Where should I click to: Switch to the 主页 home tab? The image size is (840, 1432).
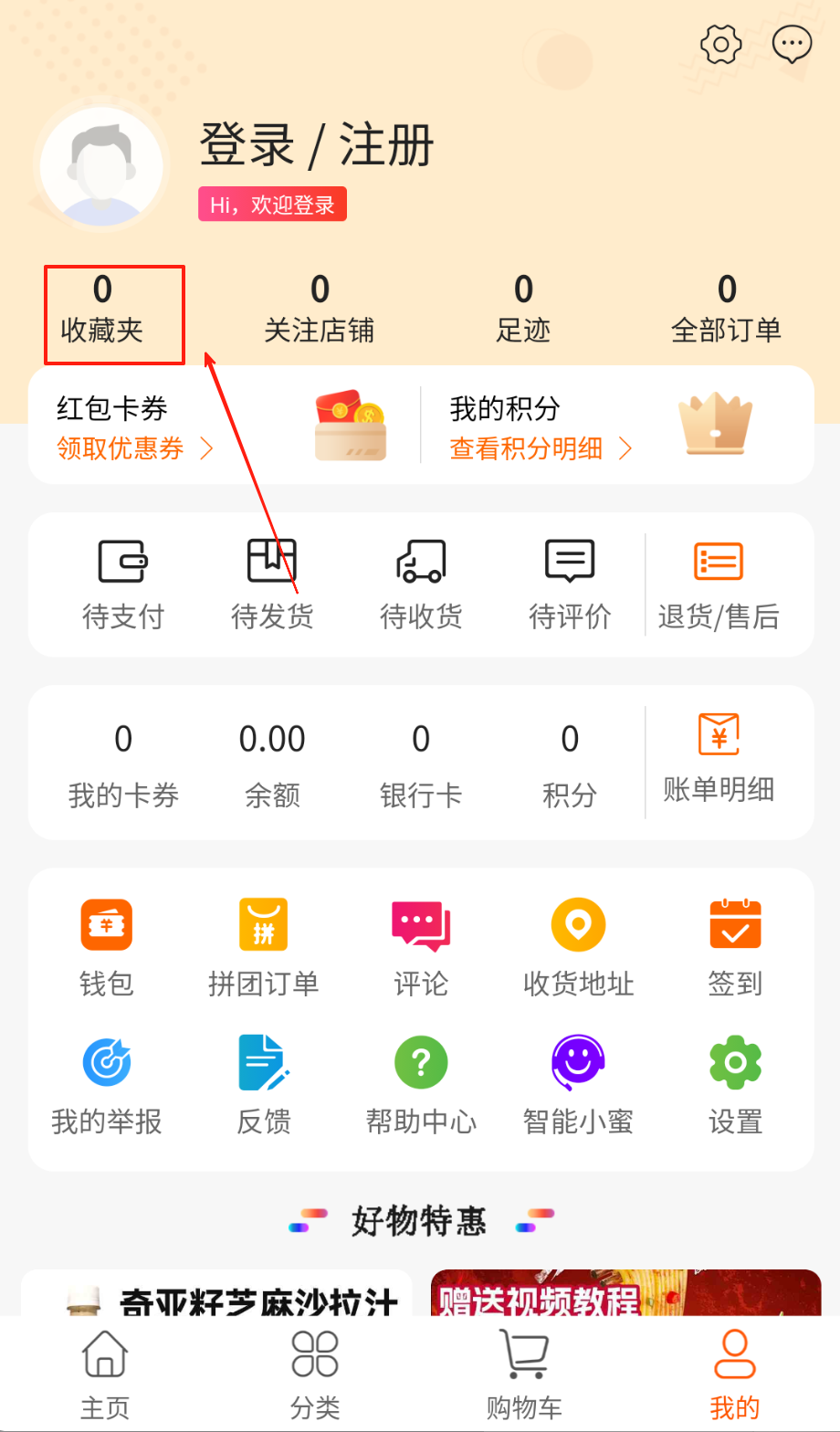(105, 1374)
